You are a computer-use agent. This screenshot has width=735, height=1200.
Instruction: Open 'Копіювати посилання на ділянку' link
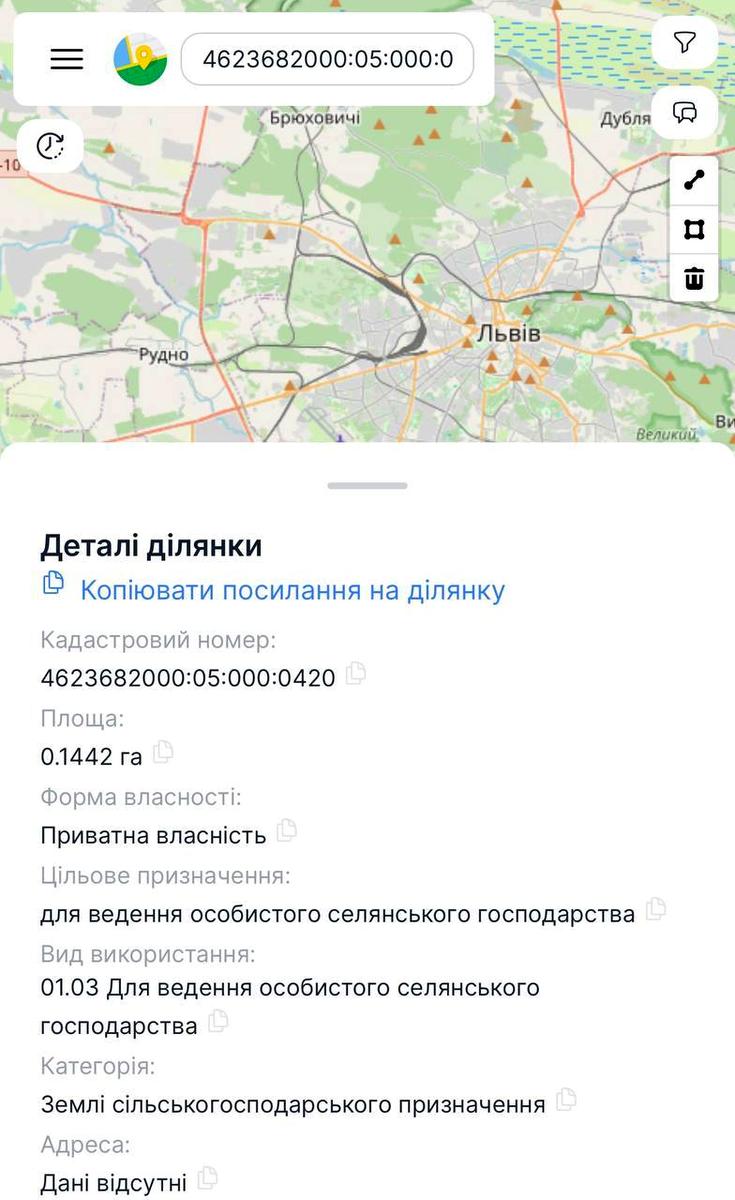[292, 590]
